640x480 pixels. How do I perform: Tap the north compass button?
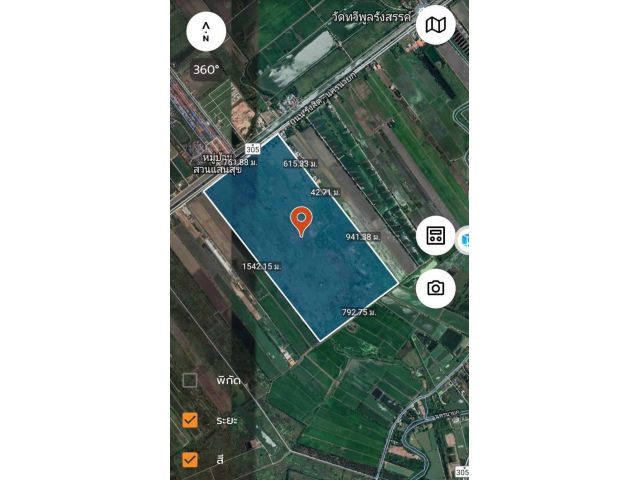[206, 30]
